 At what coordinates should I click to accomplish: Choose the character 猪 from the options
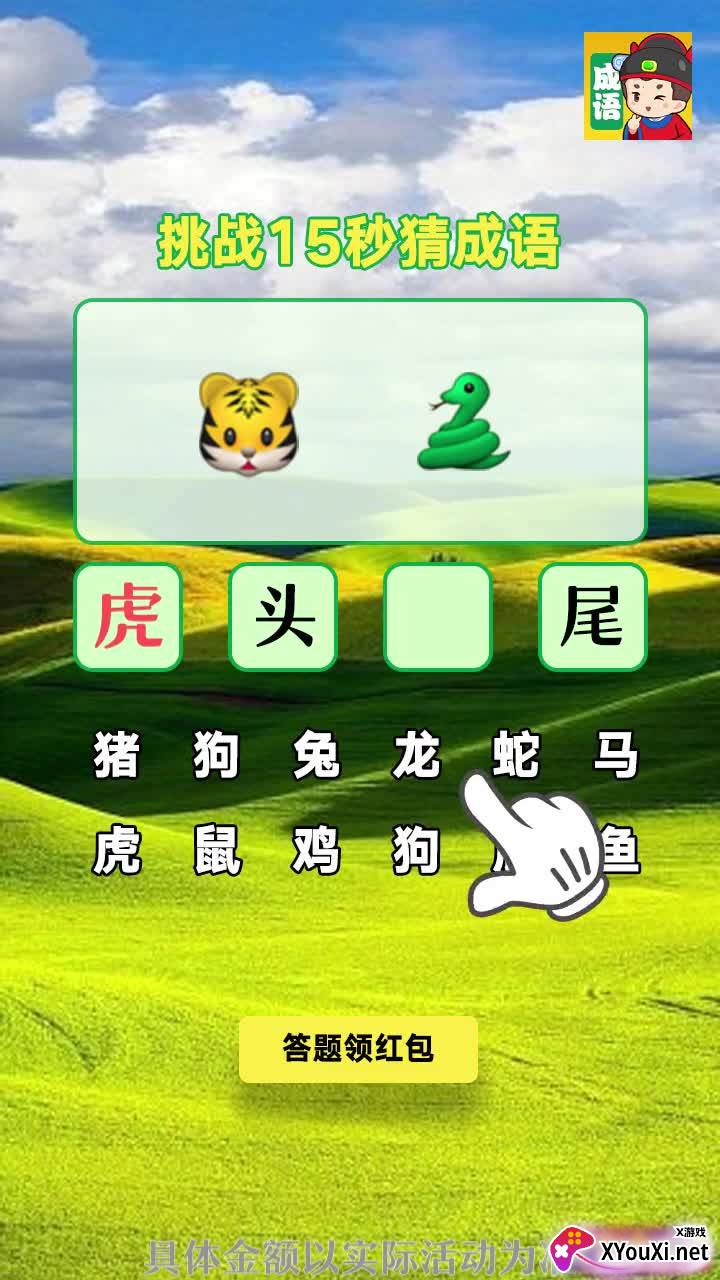click(x=117, y=755)
